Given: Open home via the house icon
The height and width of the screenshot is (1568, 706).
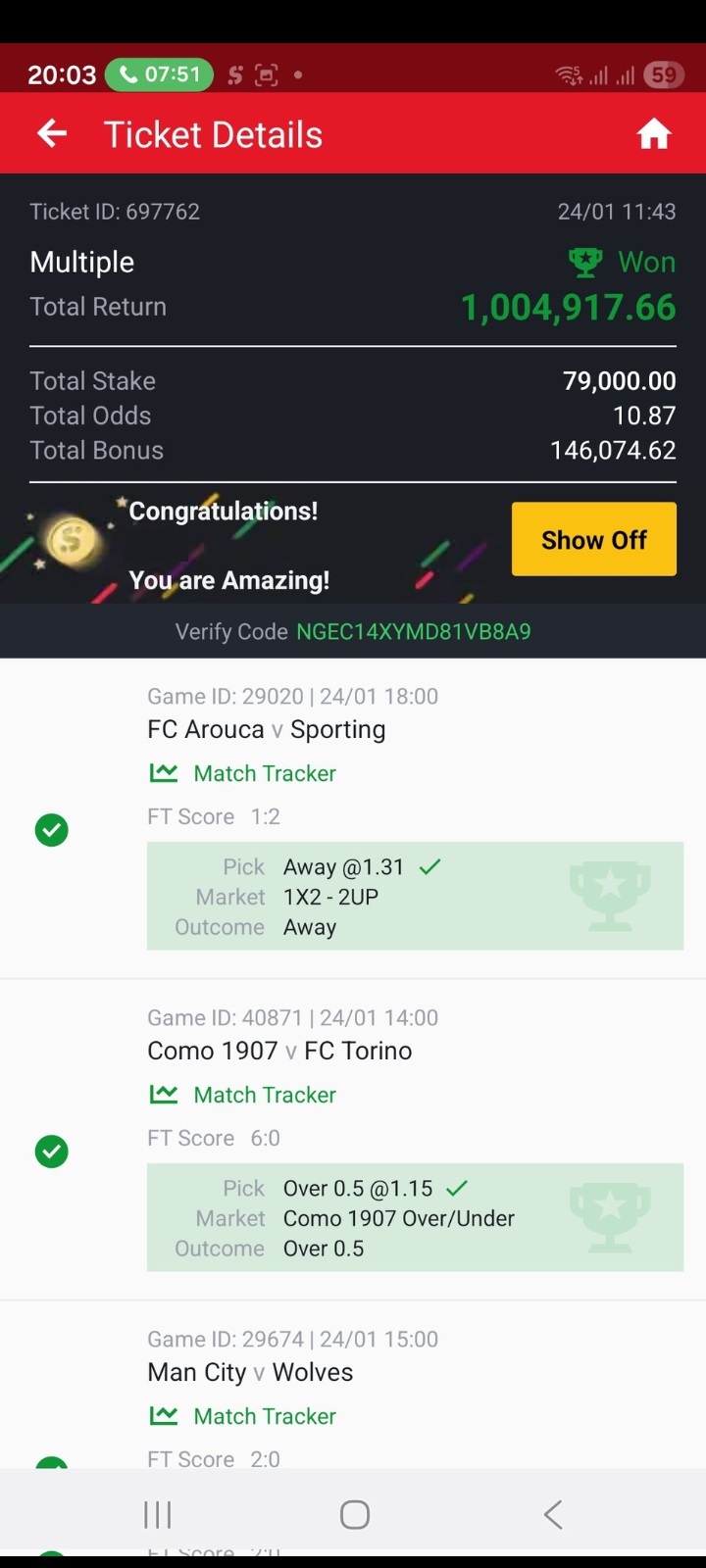Looking at the screenshot, I should tap(653, 132).
